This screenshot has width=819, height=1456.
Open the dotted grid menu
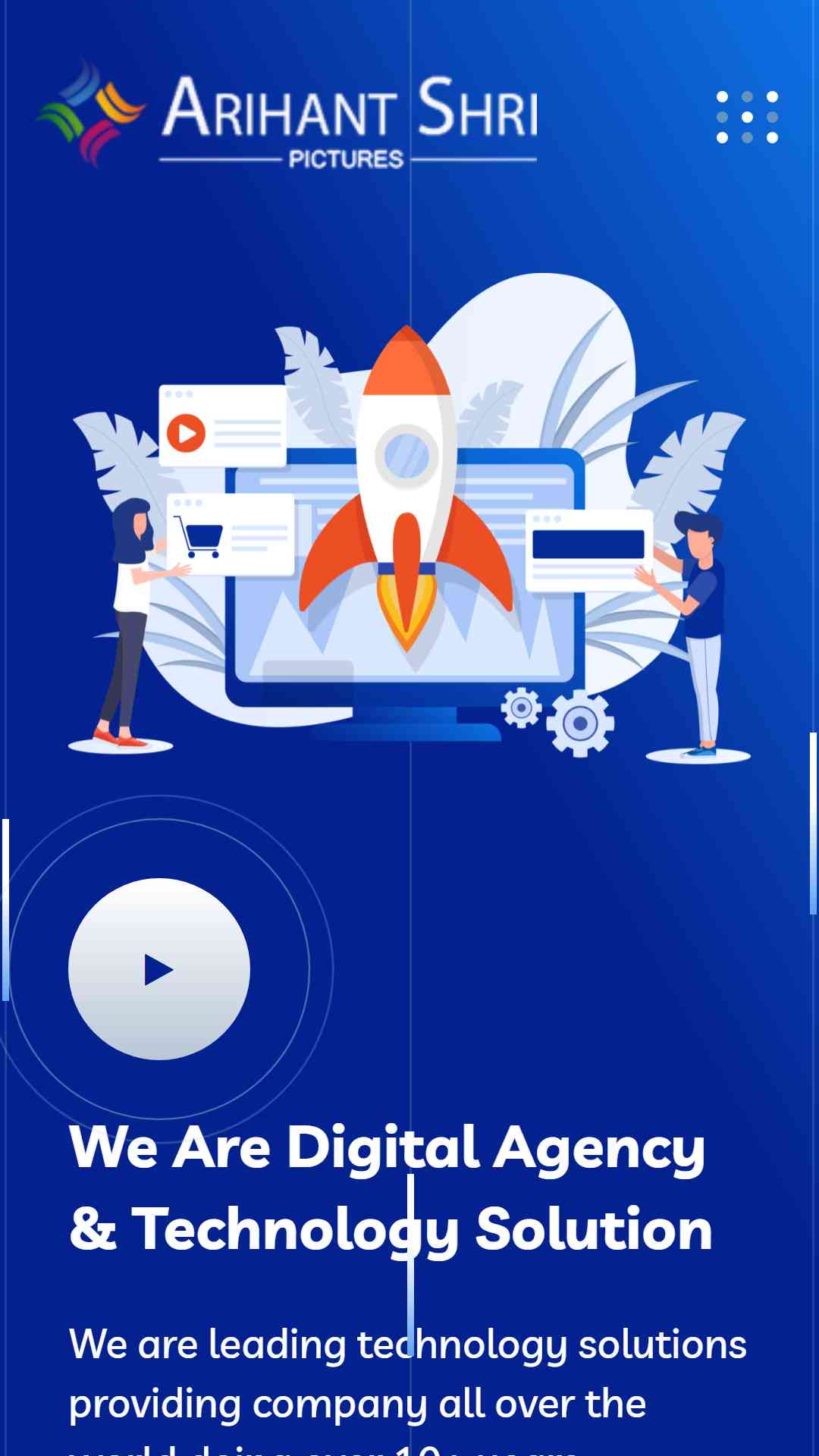coord(747,117)
